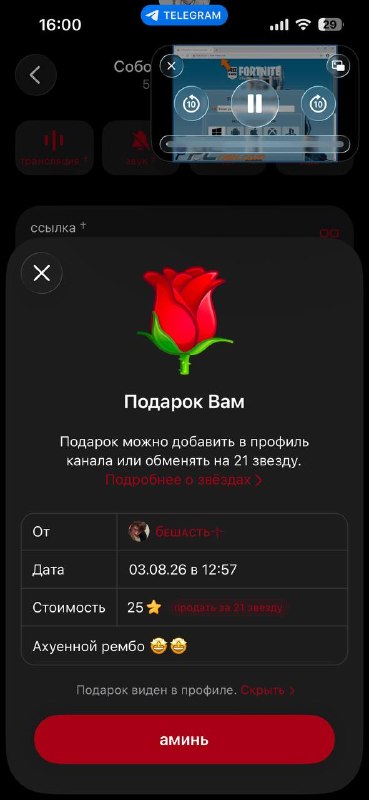This screenshot has width=369, height=800.
Task: Open sender бешасть's profile
Action: point(176,532)
